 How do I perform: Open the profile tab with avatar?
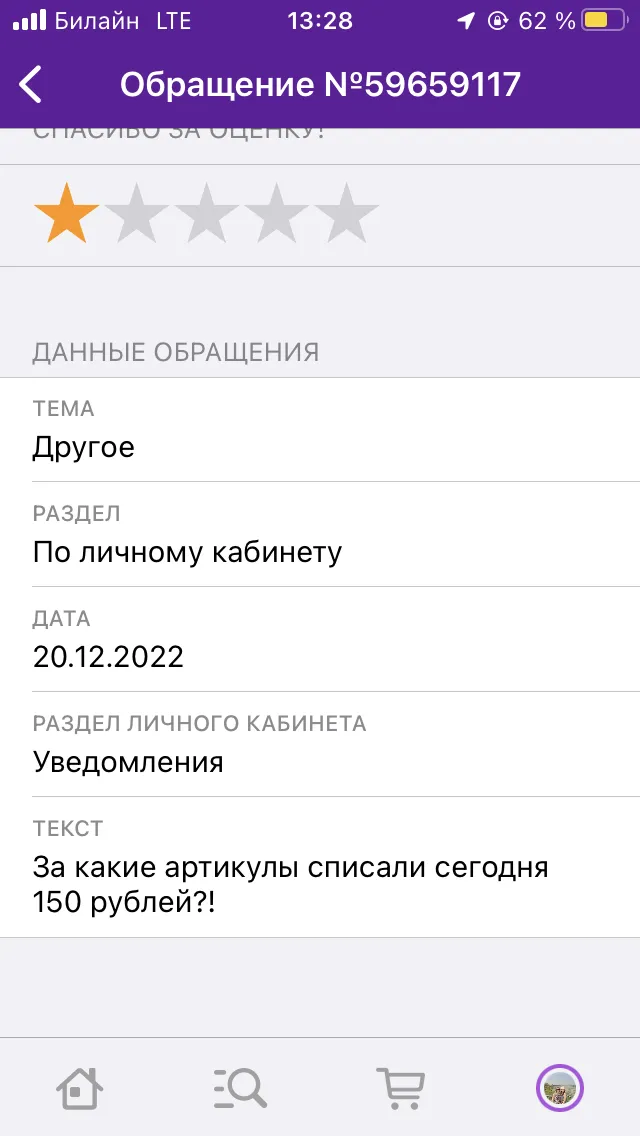[560, 1088]
